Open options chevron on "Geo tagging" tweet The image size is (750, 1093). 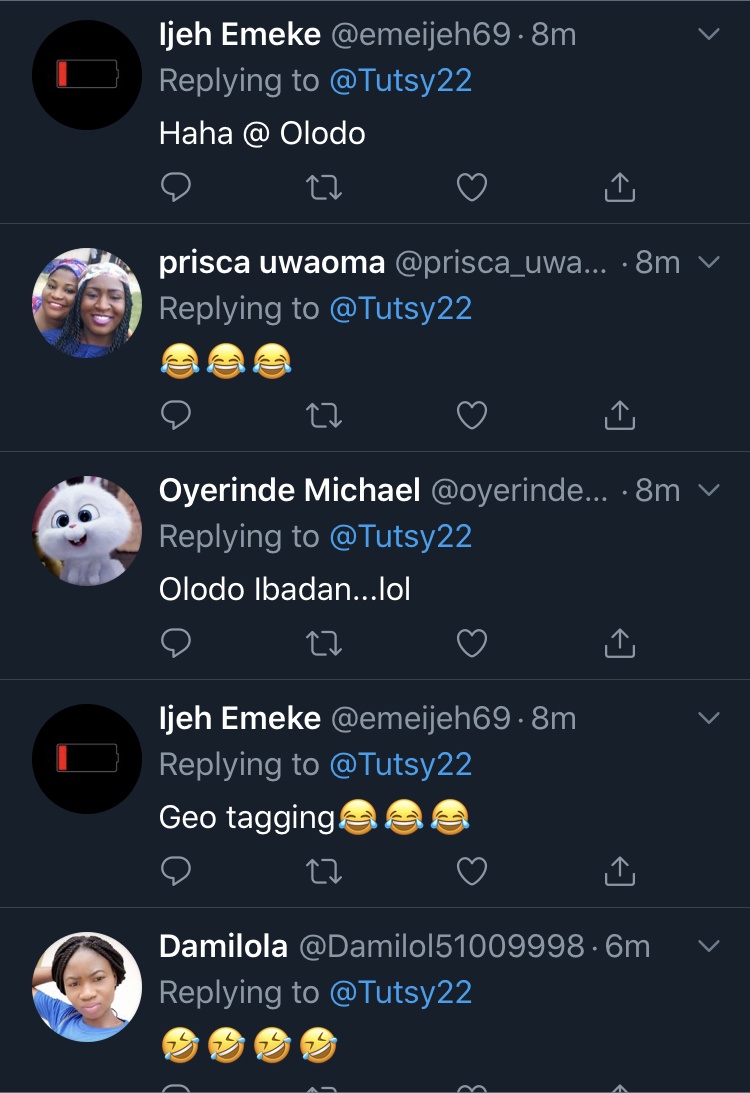[708, 718]
